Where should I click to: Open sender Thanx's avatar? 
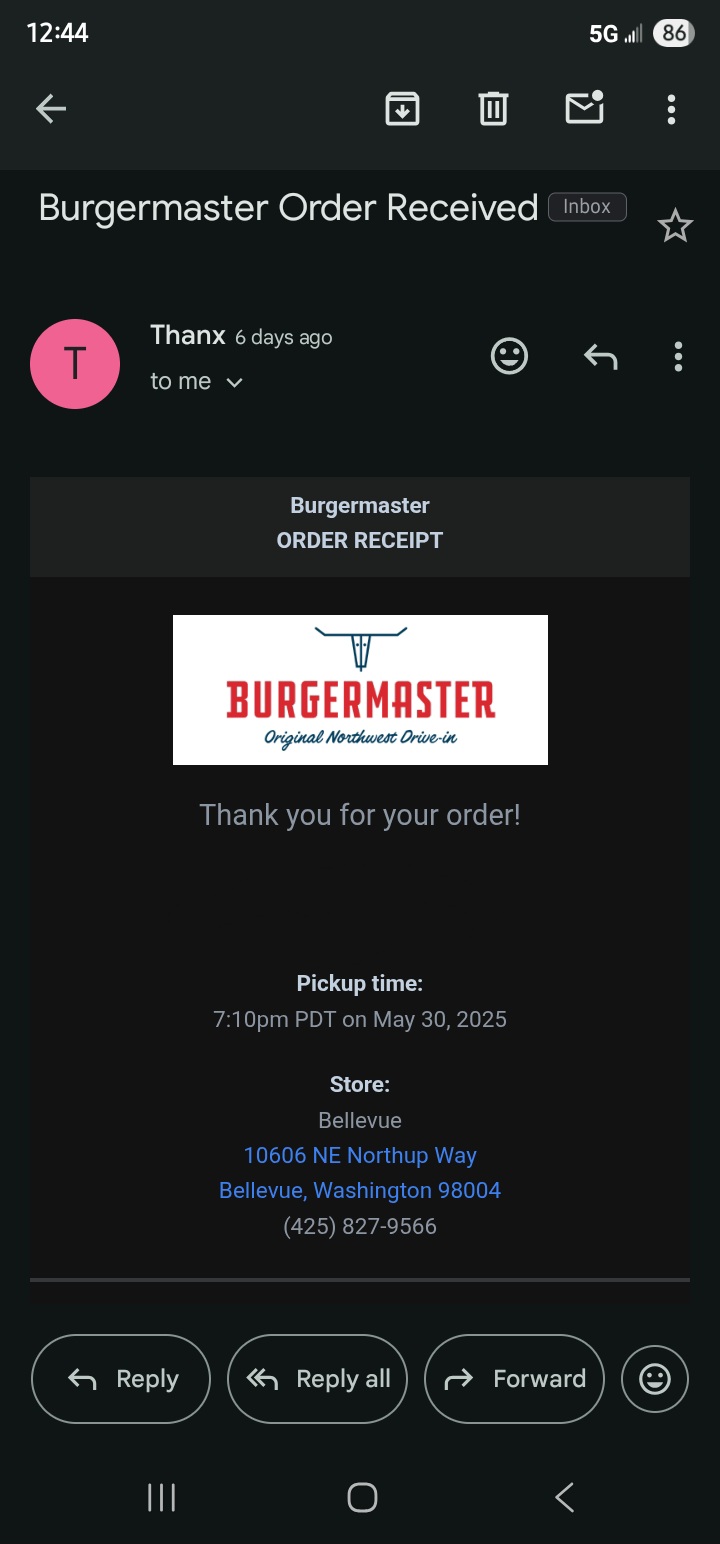click(75, 364)
